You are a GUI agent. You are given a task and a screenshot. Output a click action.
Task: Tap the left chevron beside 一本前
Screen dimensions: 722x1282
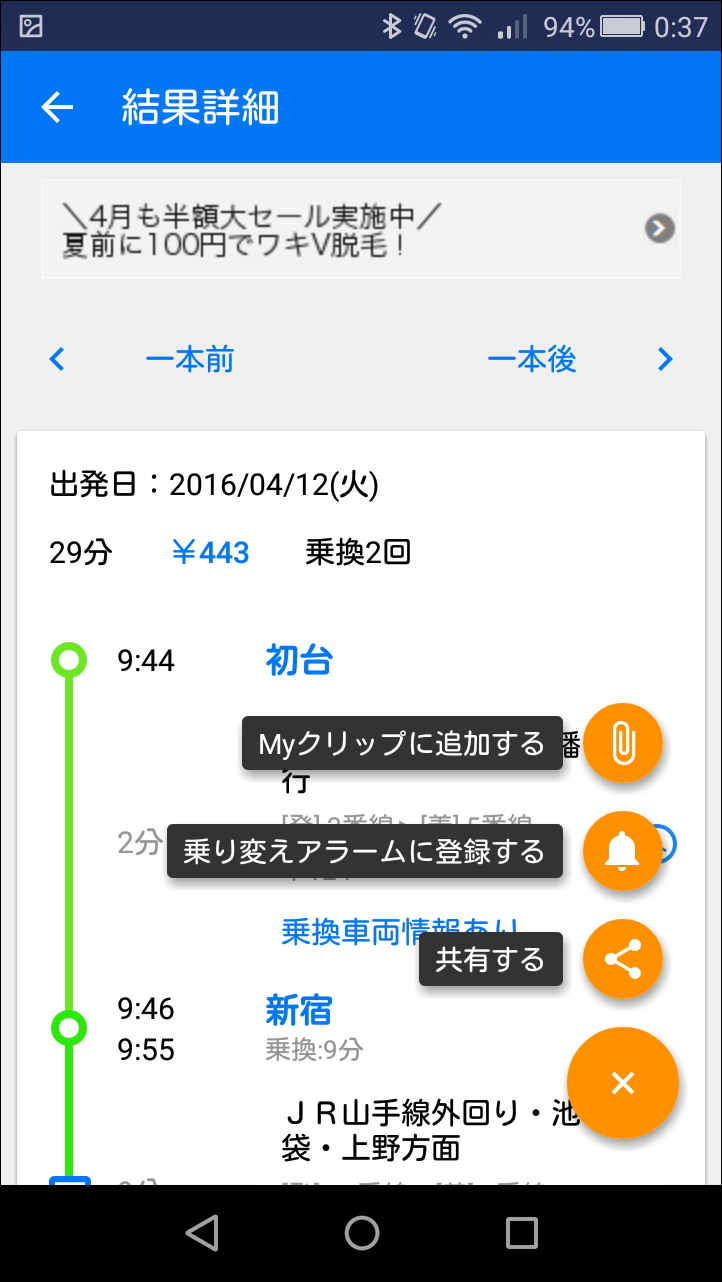coord(57,359)
